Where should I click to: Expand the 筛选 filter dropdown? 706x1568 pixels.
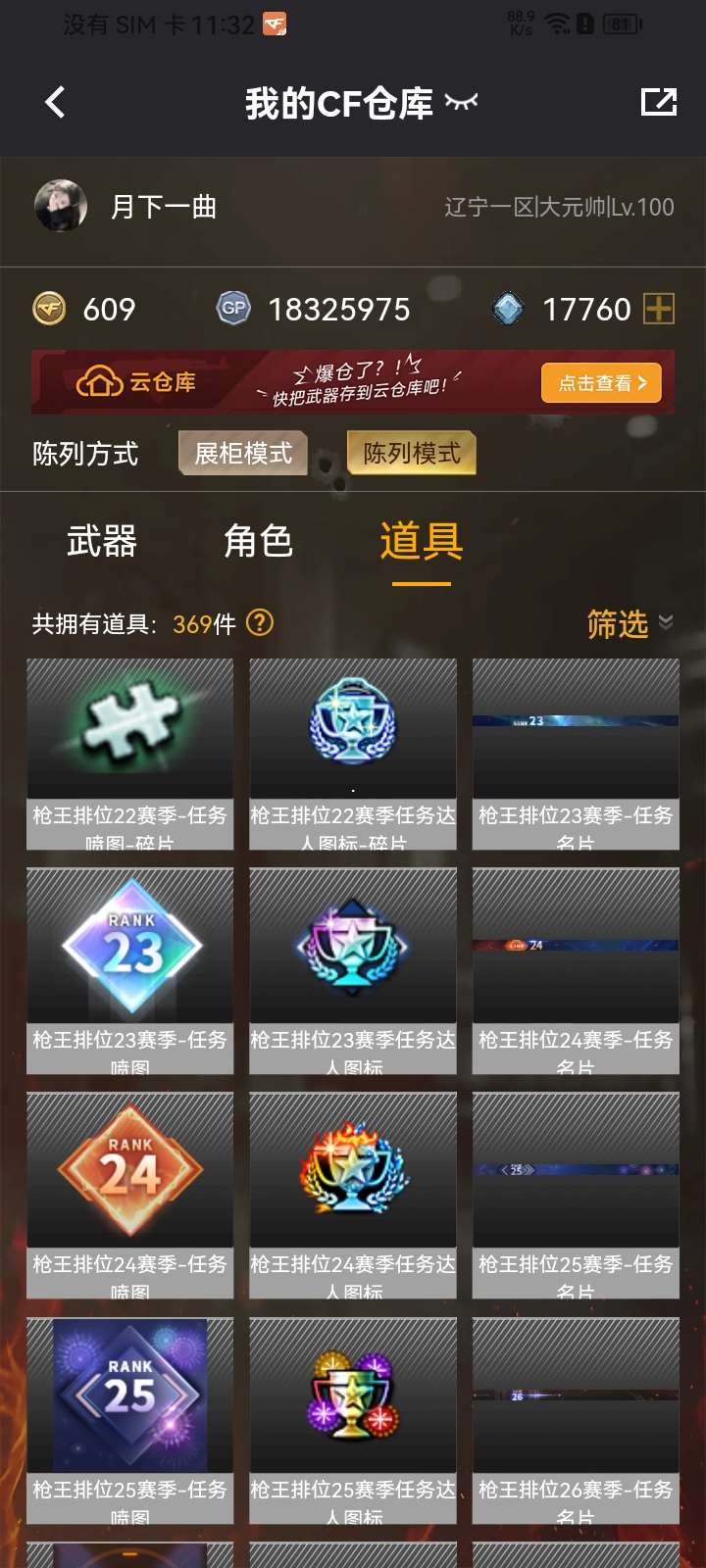coord(629,623)
